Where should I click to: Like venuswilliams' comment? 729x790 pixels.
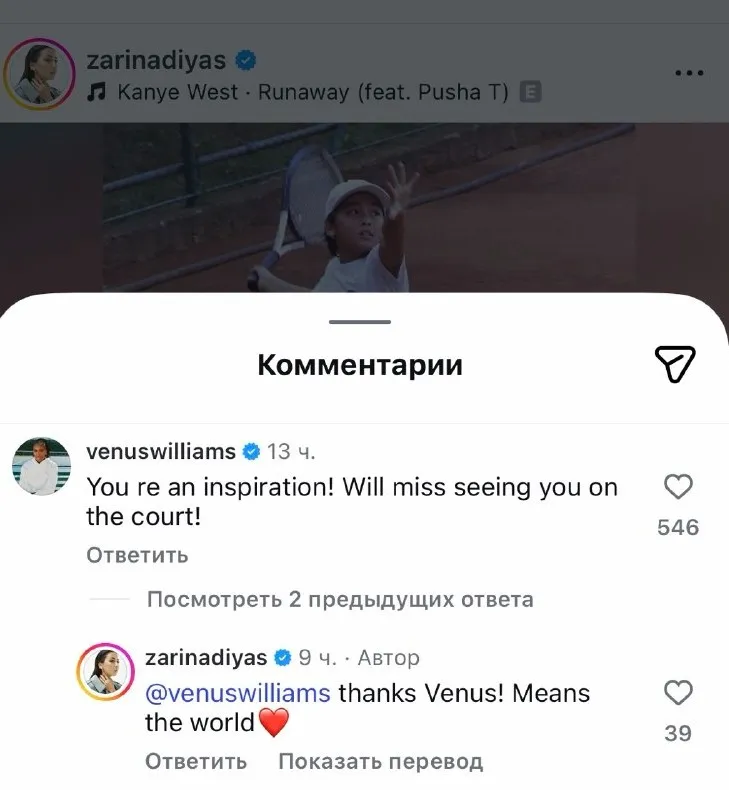tap(678, 487)
